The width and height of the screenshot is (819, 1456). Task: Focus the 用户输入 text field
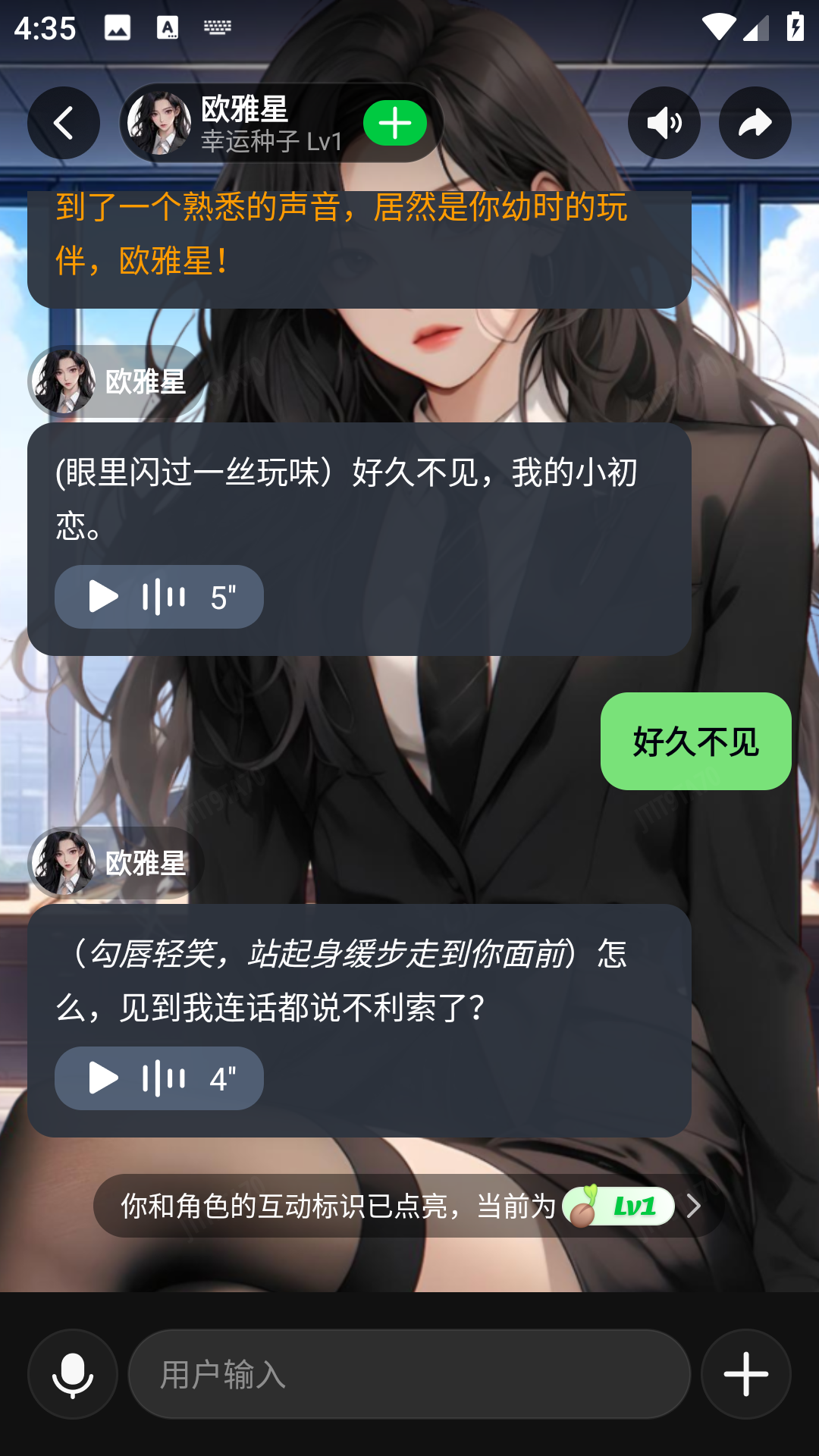(x=409, y=1374)
